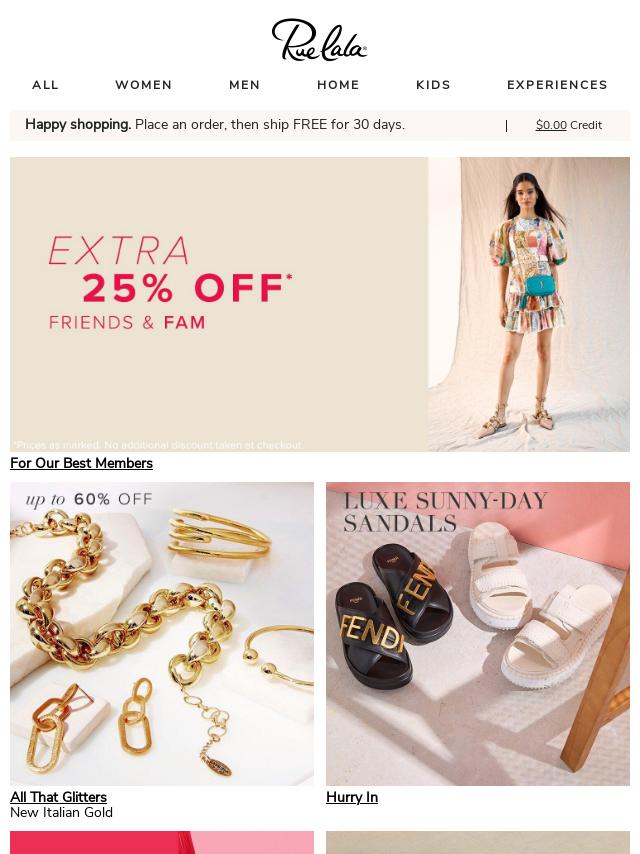Follow the Hurry In link
The image size is (640, 854).
(352, 797)
